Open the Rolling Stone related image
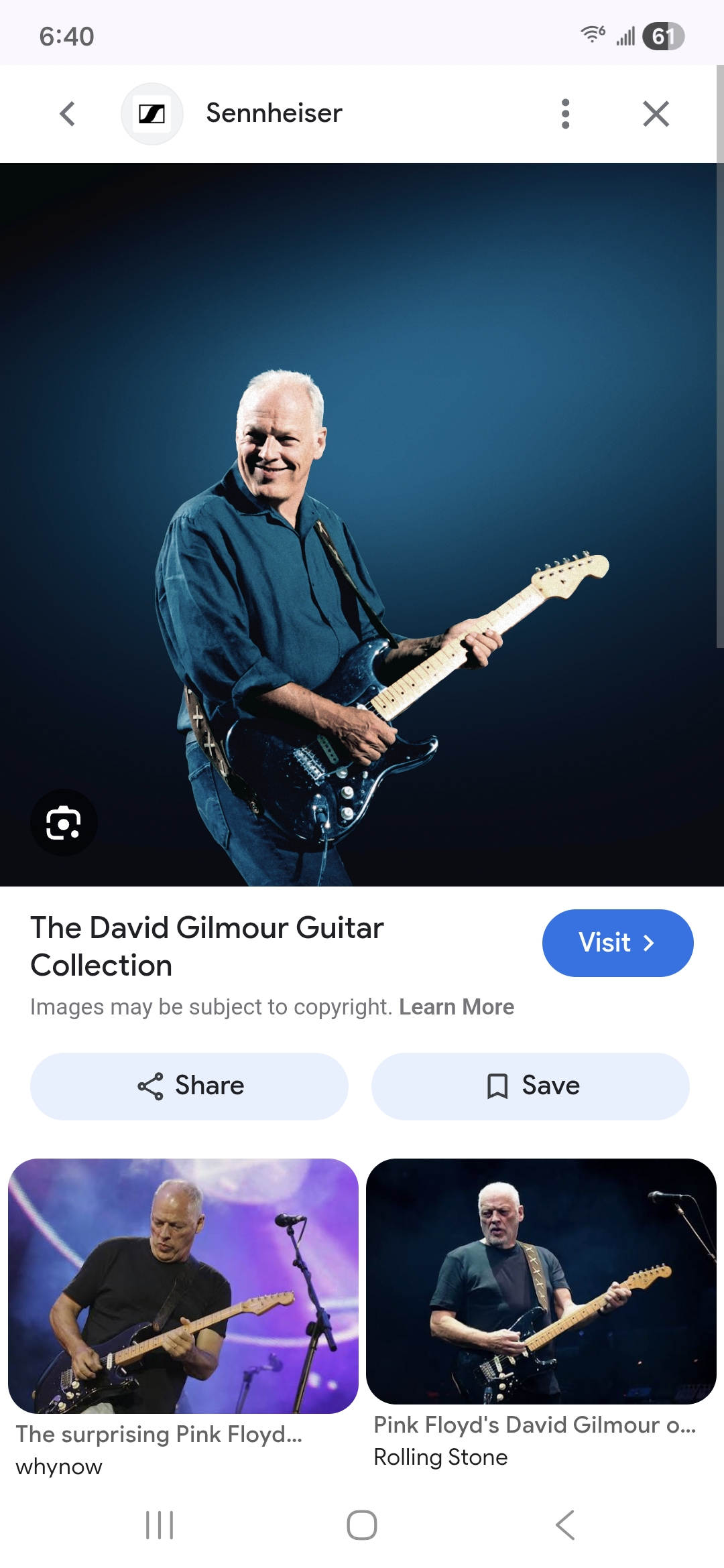 pyautogui.click(x=541, y=1281)
